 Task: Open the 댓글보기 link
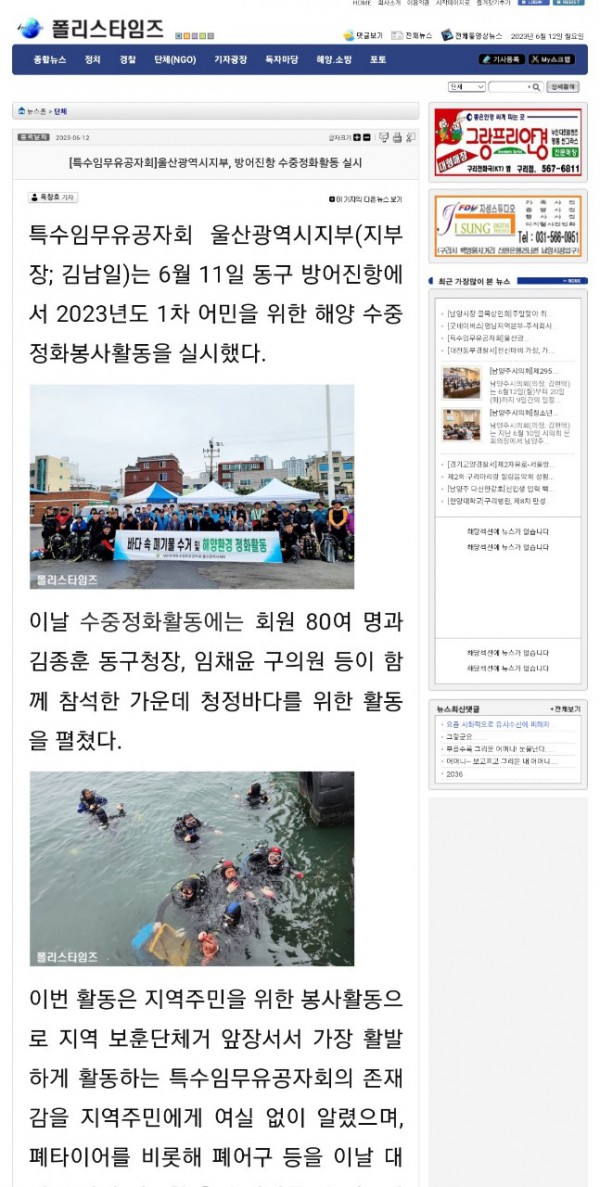point(365,35)
